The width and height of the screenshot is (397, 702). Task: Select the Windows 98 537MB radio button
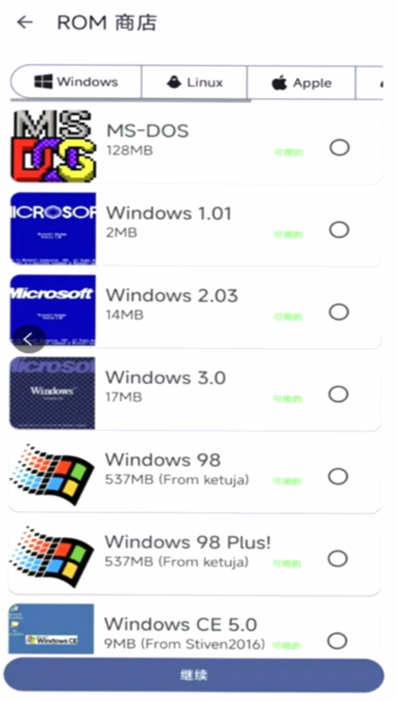tap(338, 476)
